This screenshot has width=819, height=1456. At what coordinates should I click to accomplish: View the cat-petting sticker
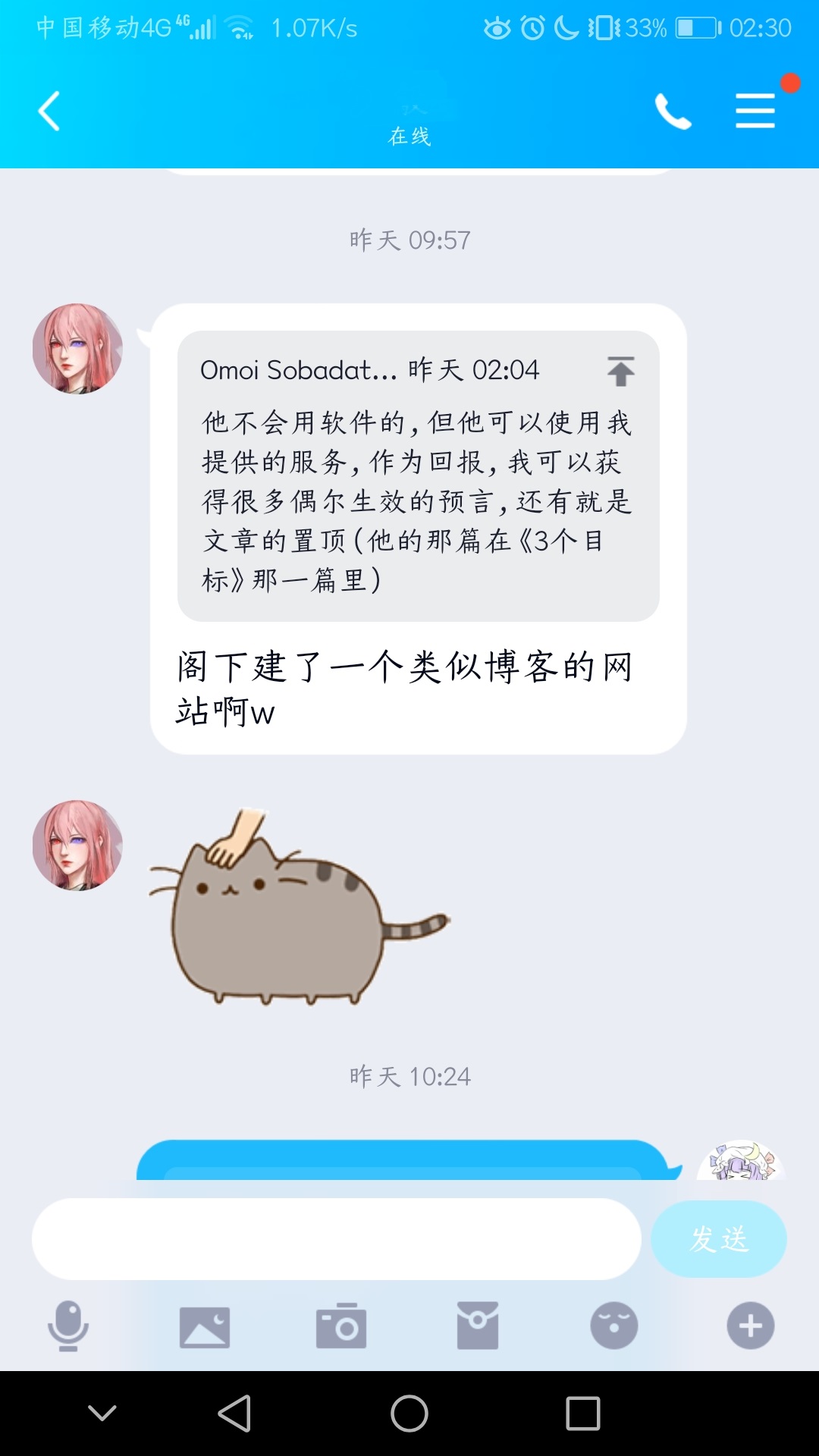300,908
